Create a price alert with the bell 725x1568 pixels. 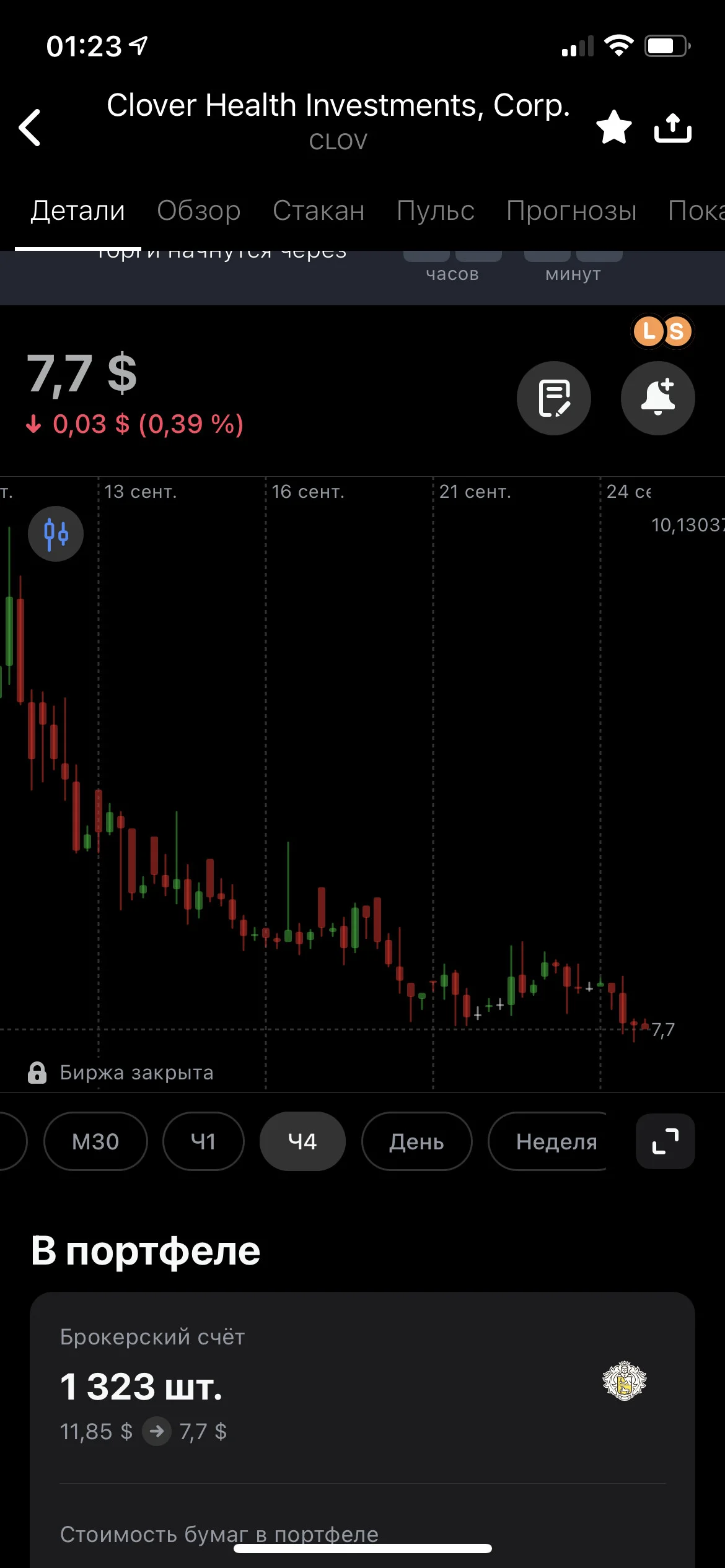[x=658, y=398]
